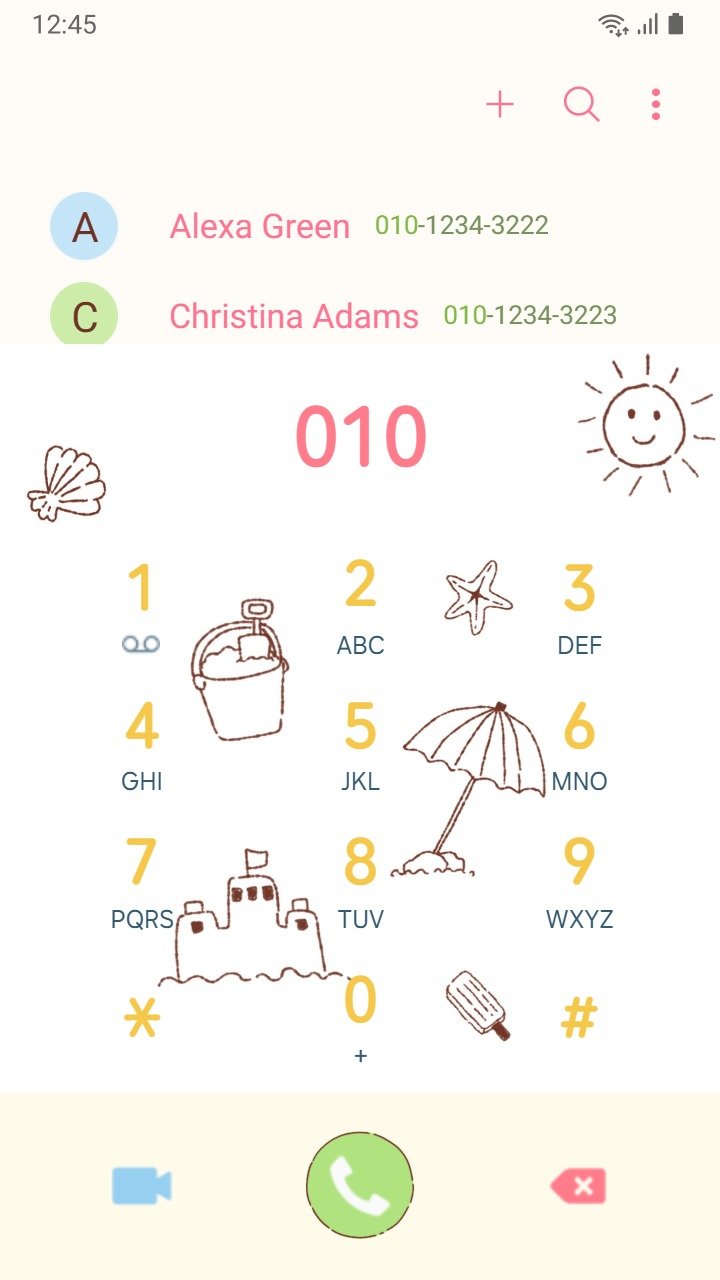Place the call with the green phone button

(360, 1186)
